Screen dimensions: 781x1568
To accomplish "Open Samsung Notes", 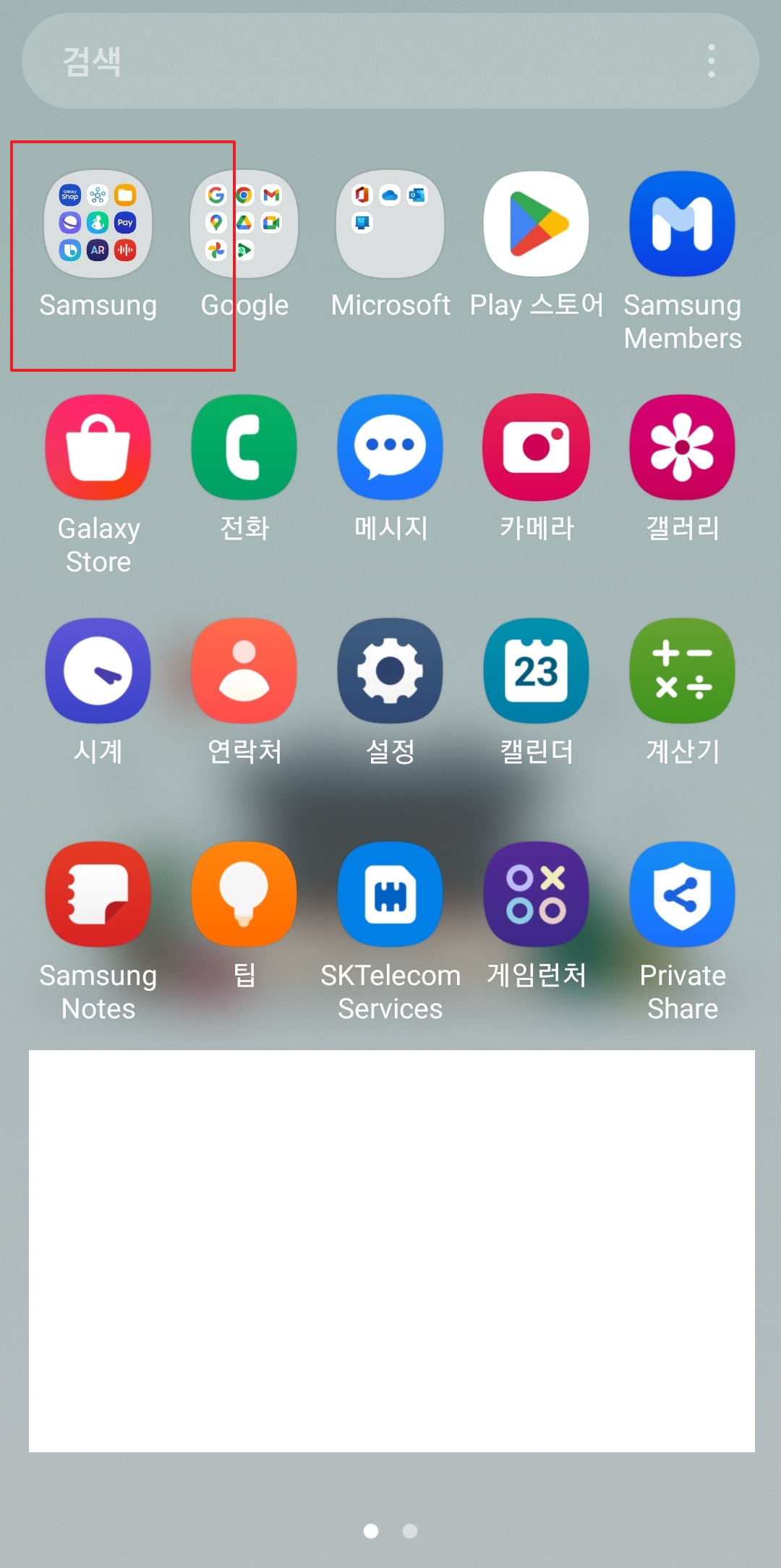I will (x=98, y=895).
